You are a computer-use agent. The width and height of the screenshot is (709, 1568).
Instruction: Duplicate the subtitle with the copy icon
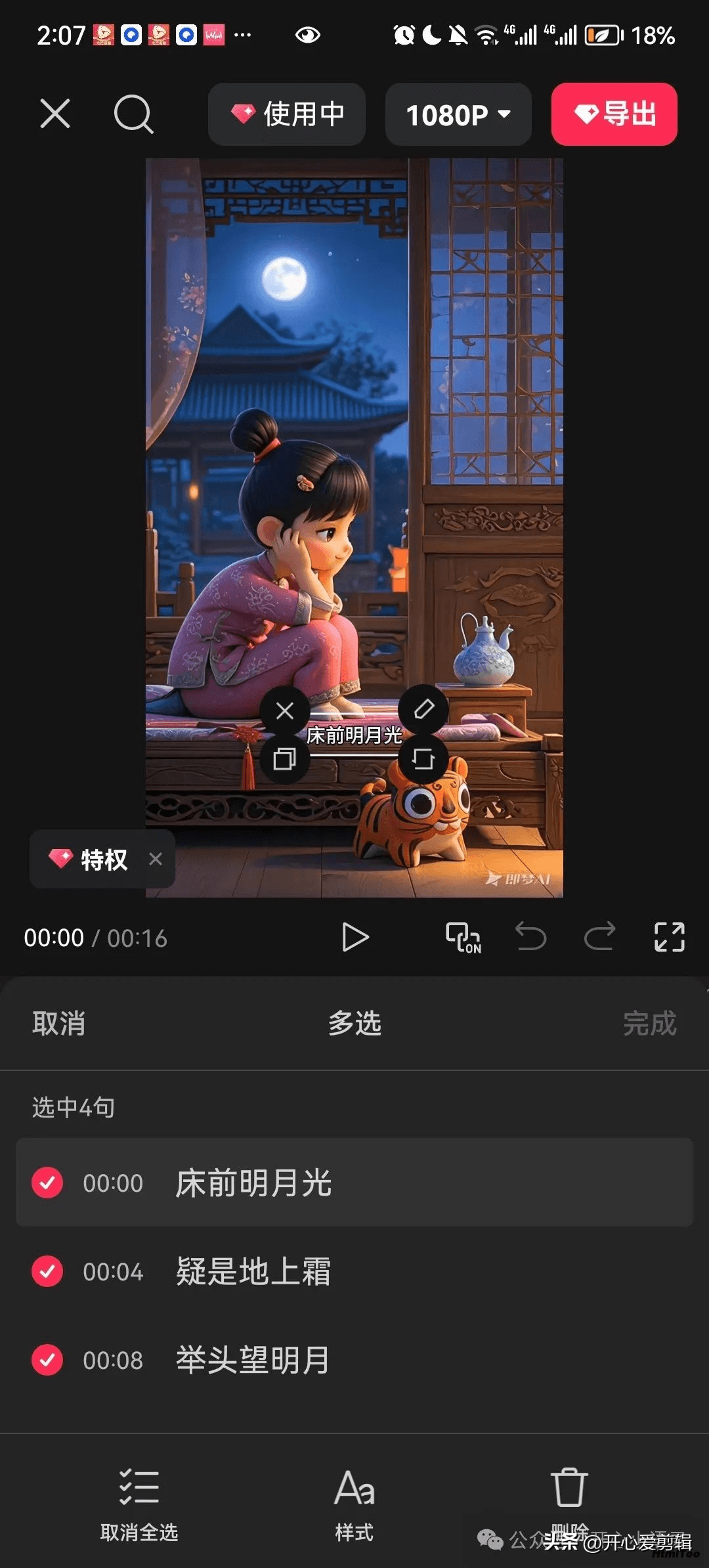(284, 759)
